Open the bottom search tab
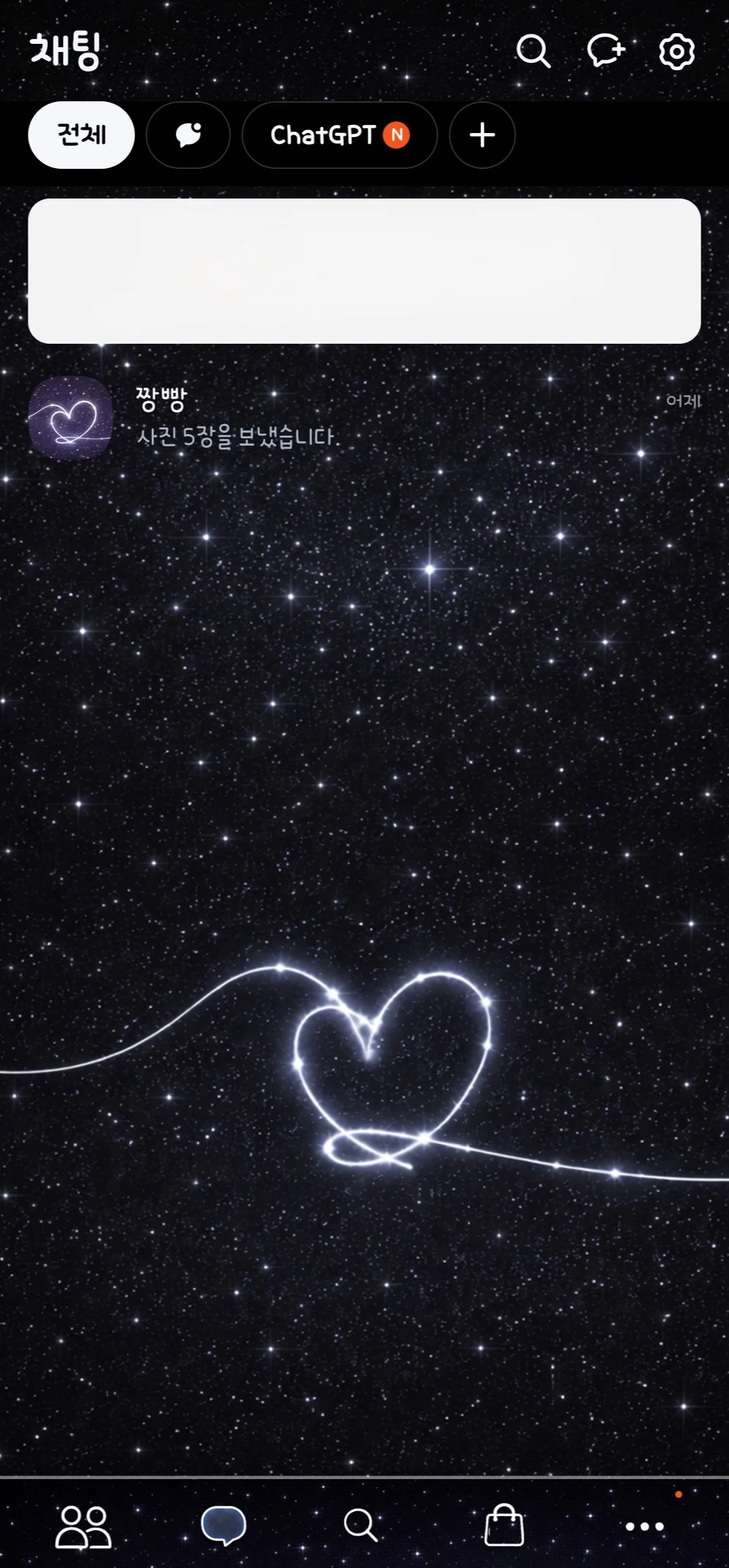The image size is (729, 1568). click(361, 1526)
